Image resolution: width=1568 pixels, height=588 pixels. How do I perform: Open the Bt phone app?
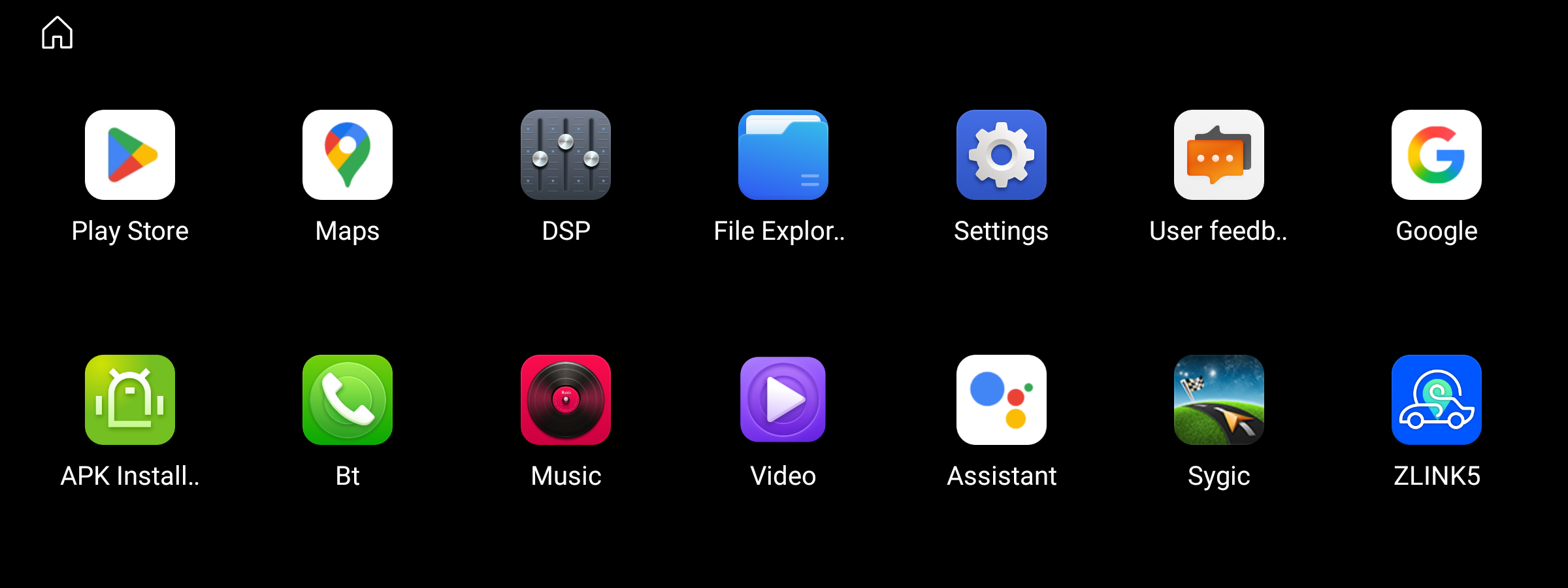(348, 400)
